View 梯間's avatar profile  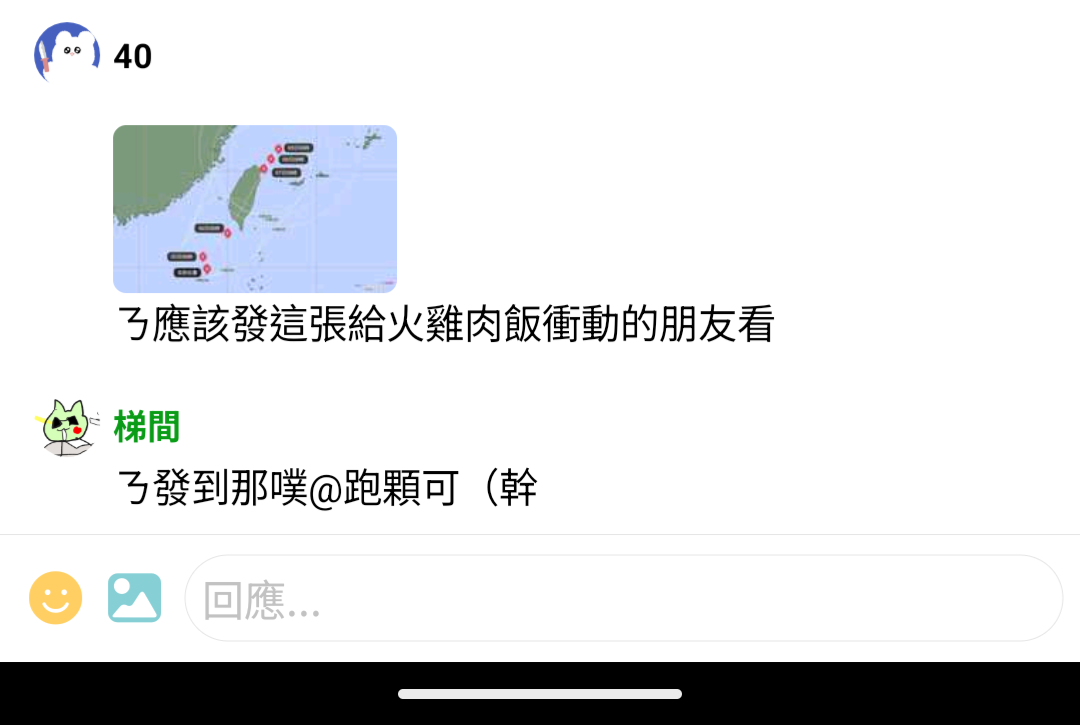click(x=66, y=428)
